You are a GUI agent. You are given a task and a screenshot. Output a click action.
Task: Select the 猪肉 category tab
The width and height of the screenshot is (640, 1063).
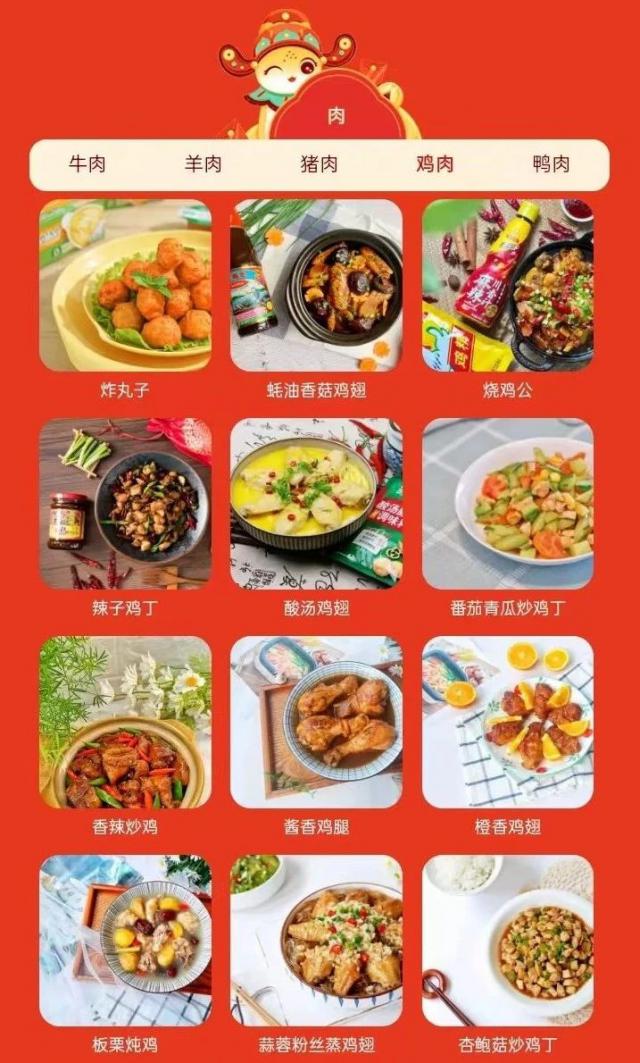coord(319,164)
